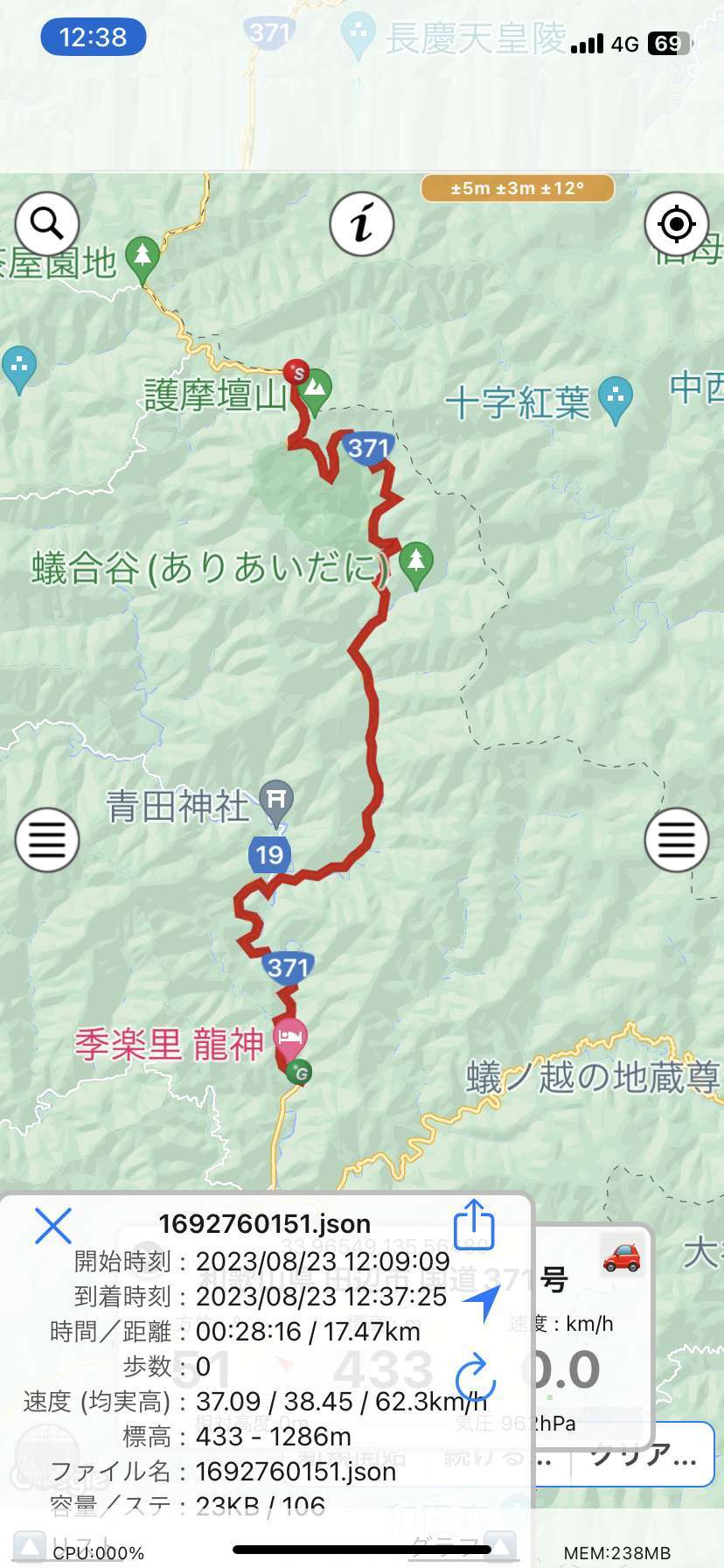Open the right-side hamburger menu
The height and width of the screenshot is (1568, 724).
click(x=676, y=840)
